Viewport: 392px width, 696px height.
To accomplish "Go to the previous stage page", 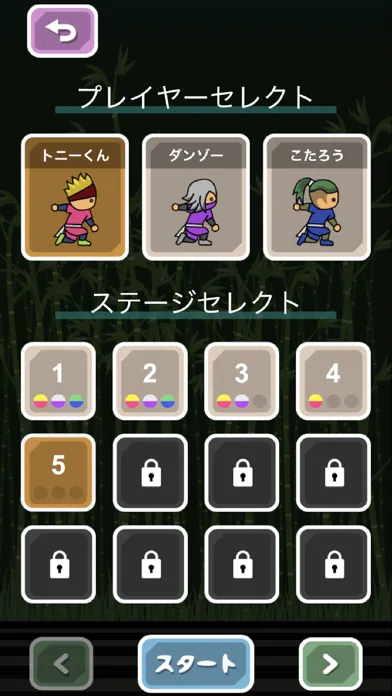I will coord(61,664).
